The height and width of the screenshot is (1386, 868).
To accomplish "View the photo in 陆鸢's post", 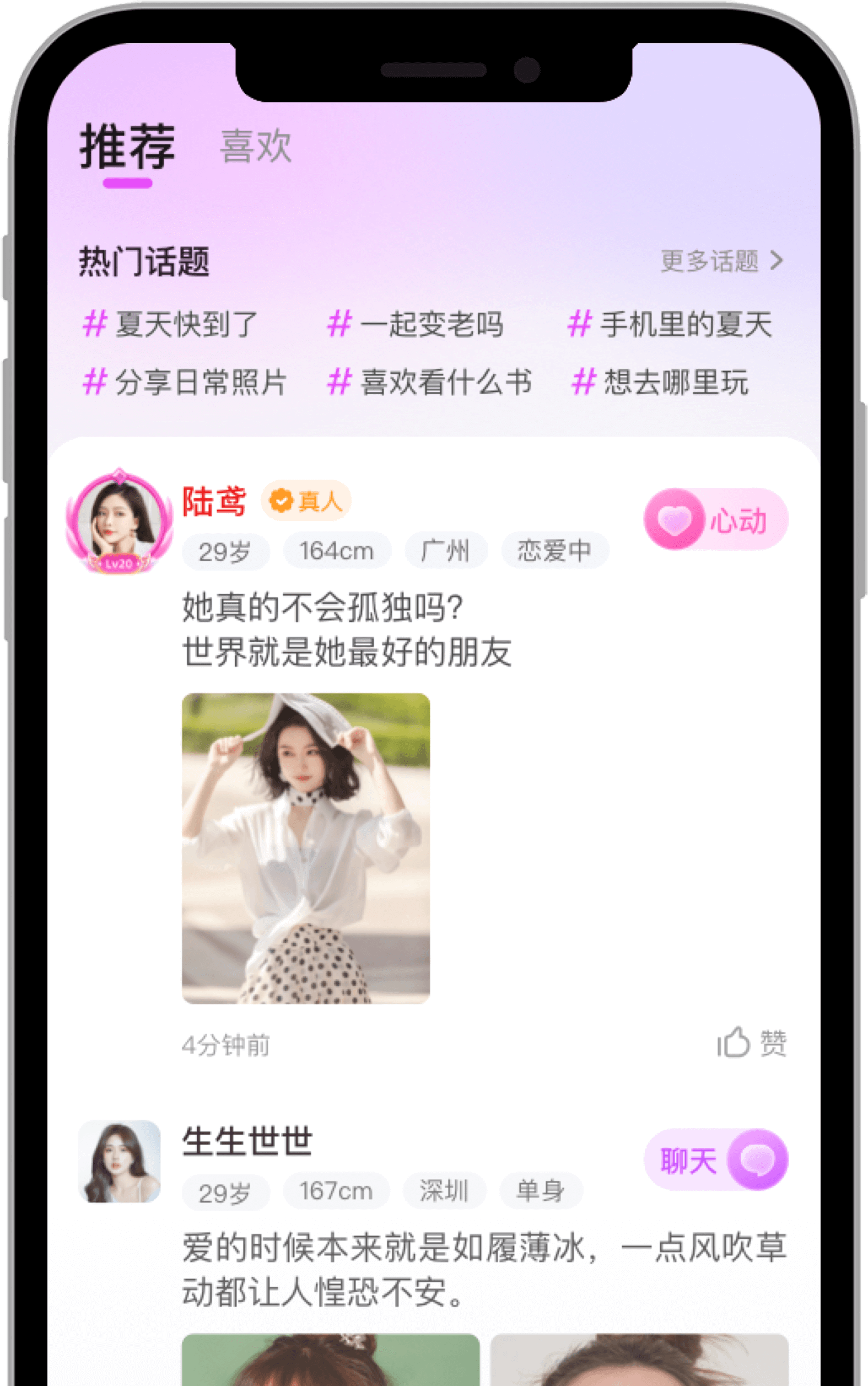I will point(305,848).
